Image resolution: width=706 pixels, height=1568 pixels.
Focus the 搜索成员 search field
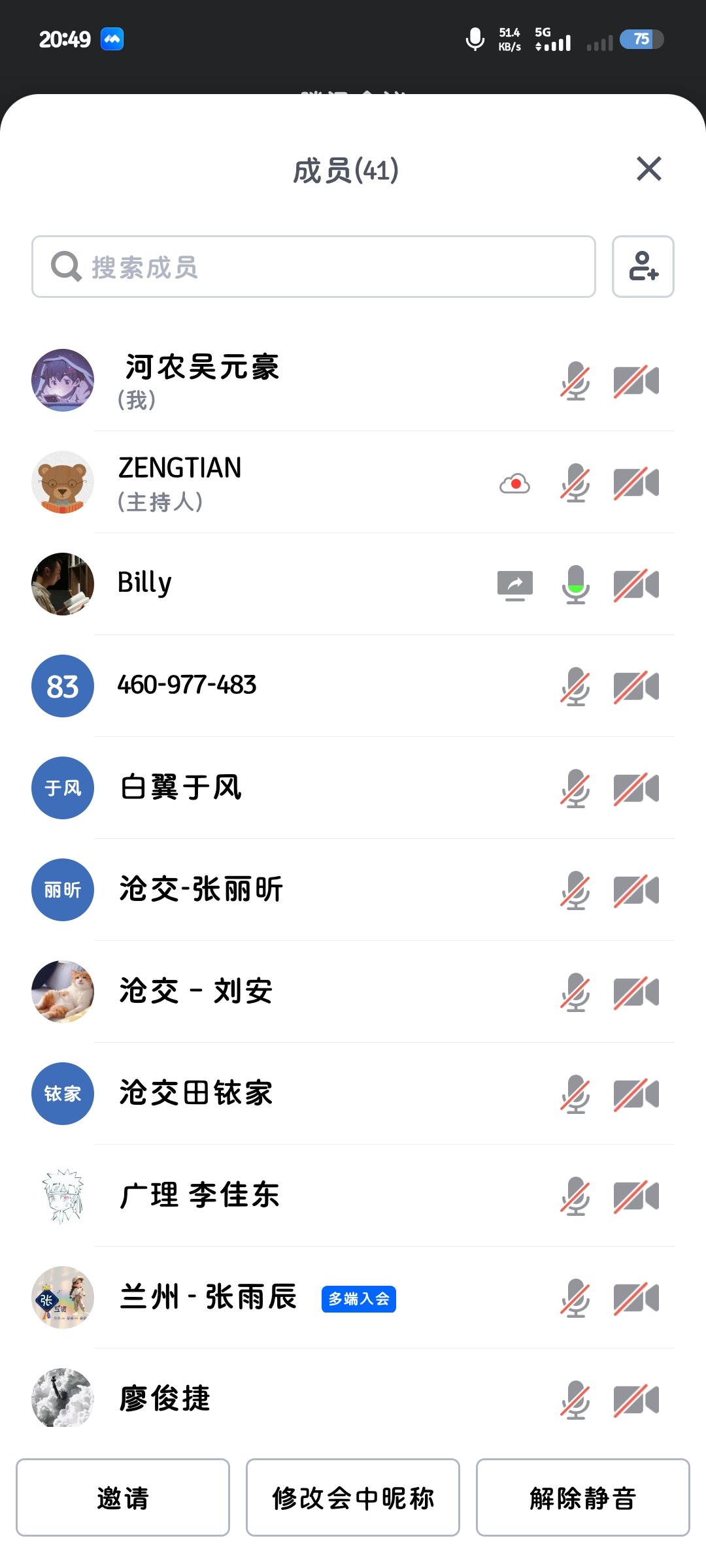click(x=314, y=267)
